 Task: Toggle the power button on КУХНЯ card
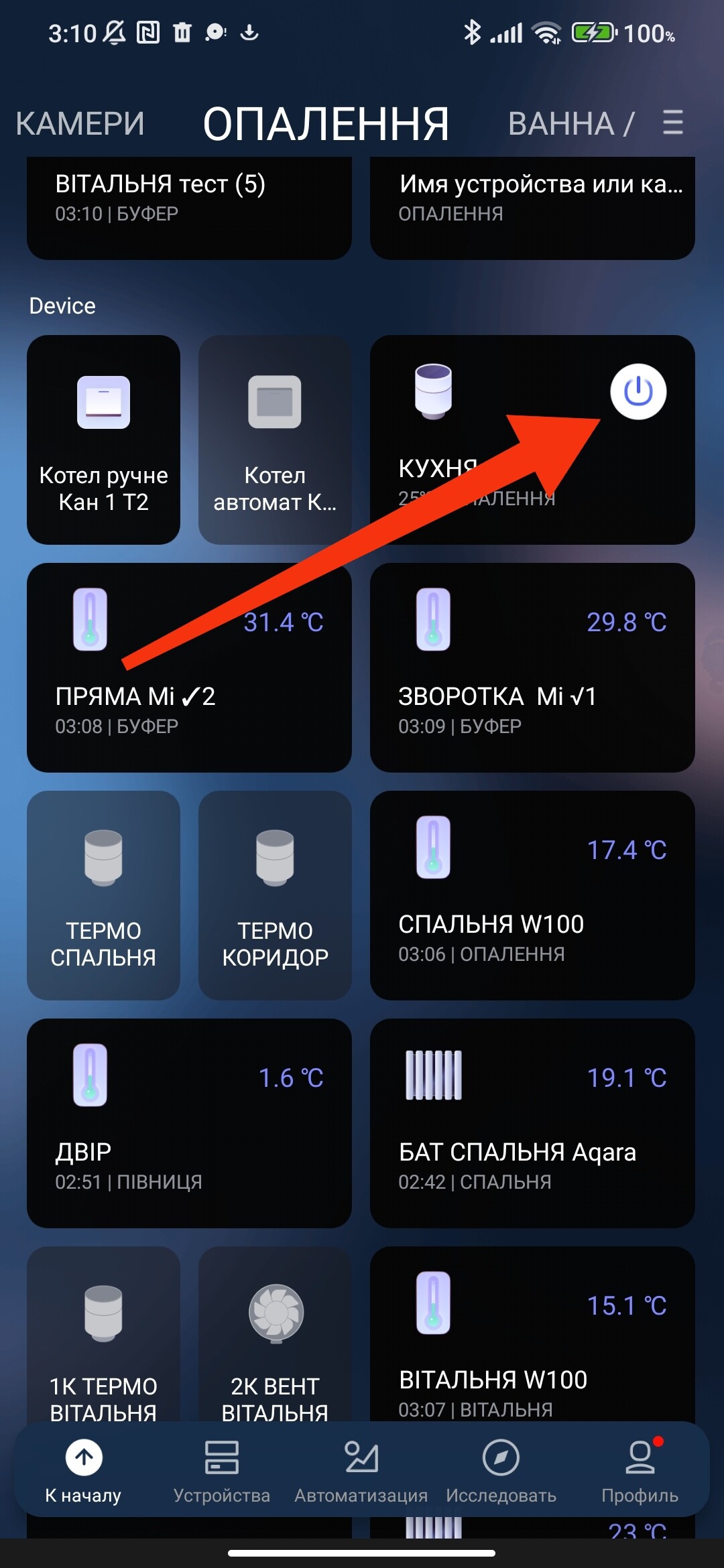click(x=638, y=391)
